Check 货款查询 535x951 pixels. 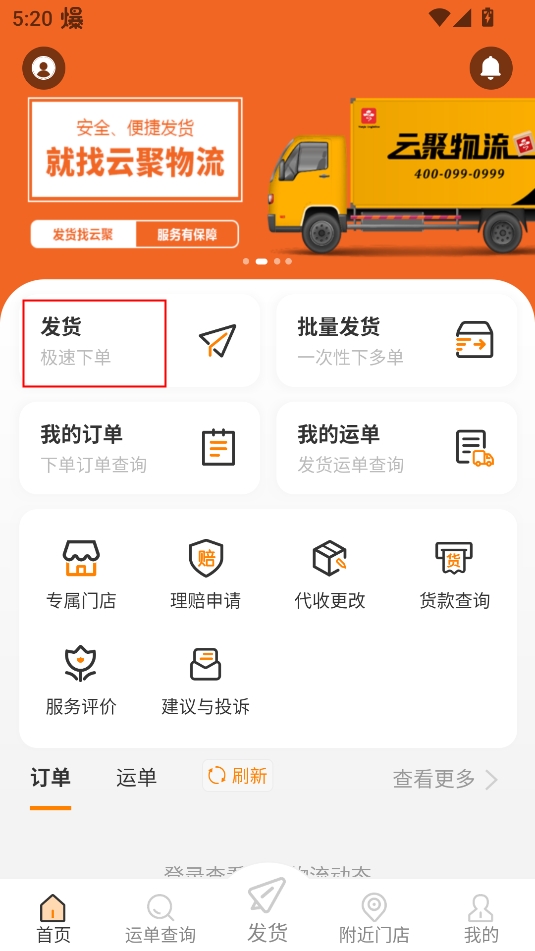pos(454,574)
